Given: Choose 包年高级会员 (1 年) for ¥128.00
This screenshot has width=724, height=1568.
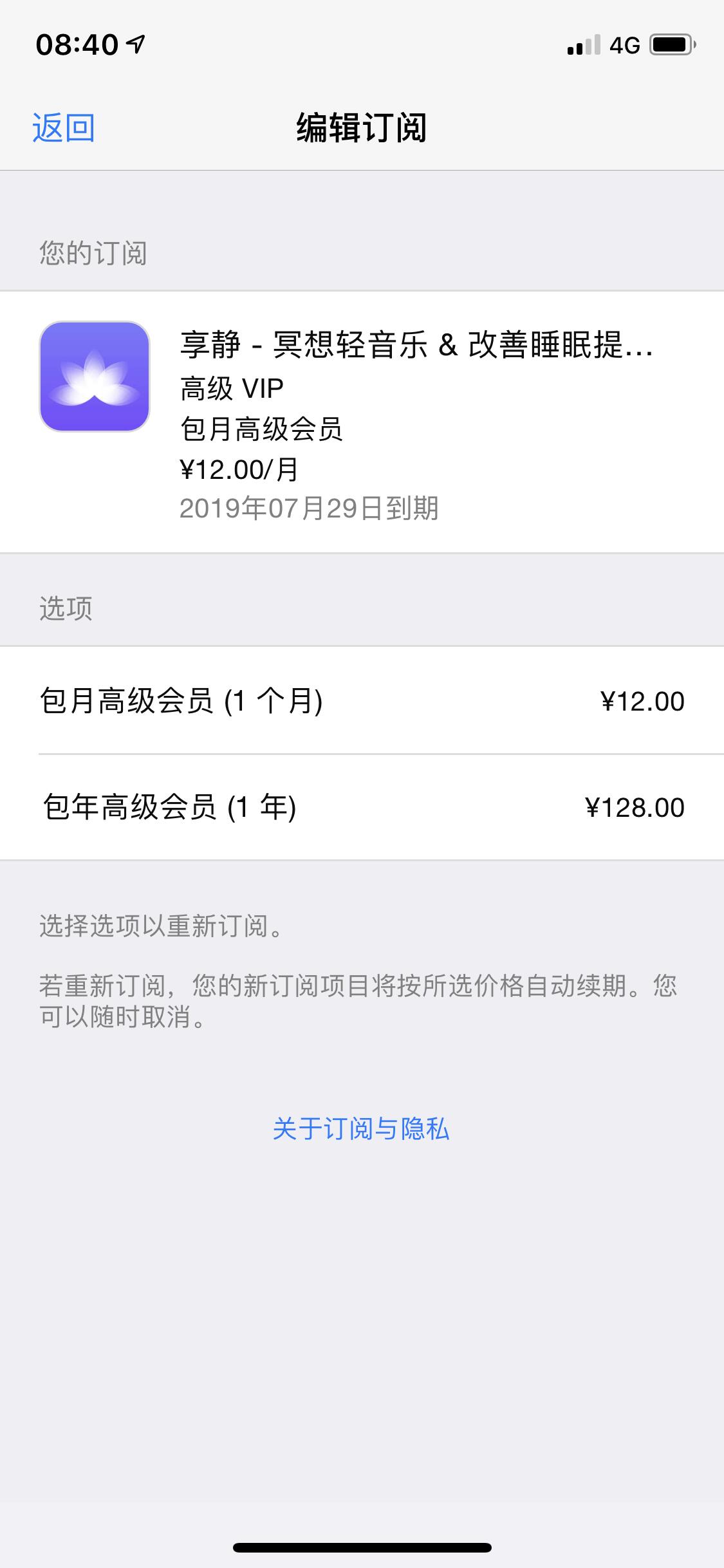Looking at the screenshot, I should [x=362, y=807].
